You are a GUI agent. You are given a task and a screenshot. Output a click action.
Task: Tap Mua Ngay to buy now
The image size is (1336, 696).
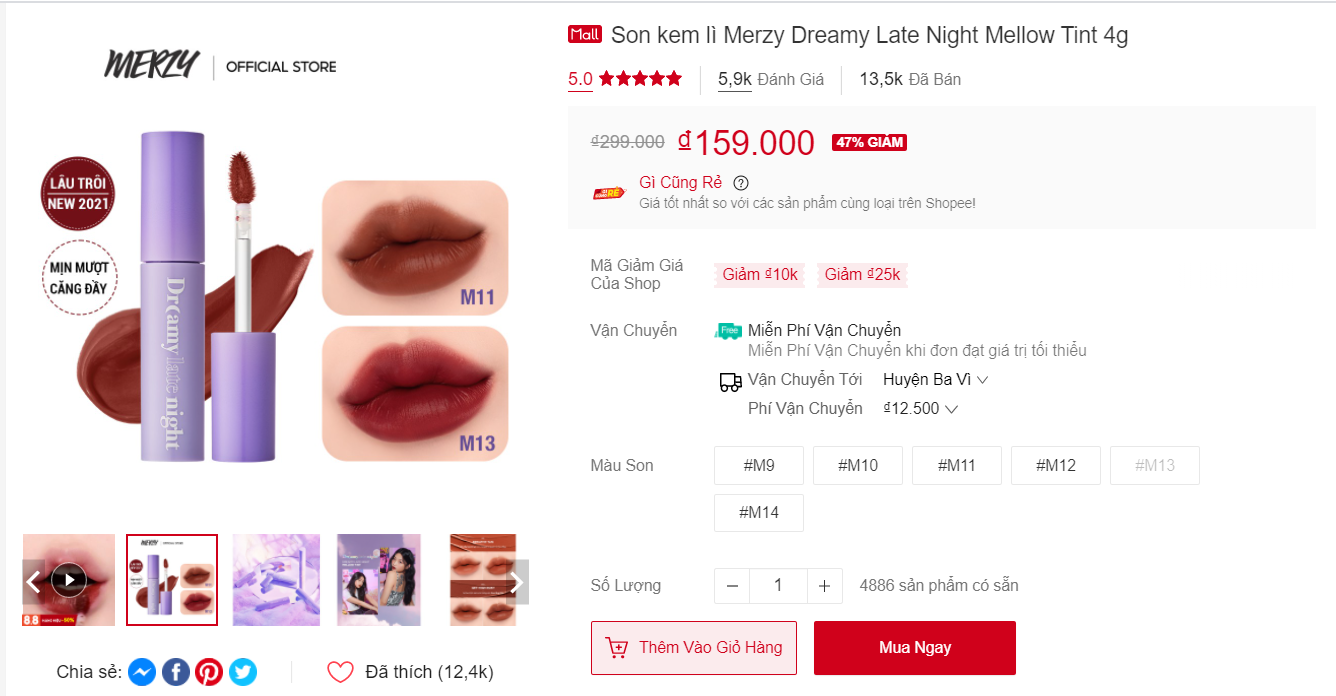[914, 648]
